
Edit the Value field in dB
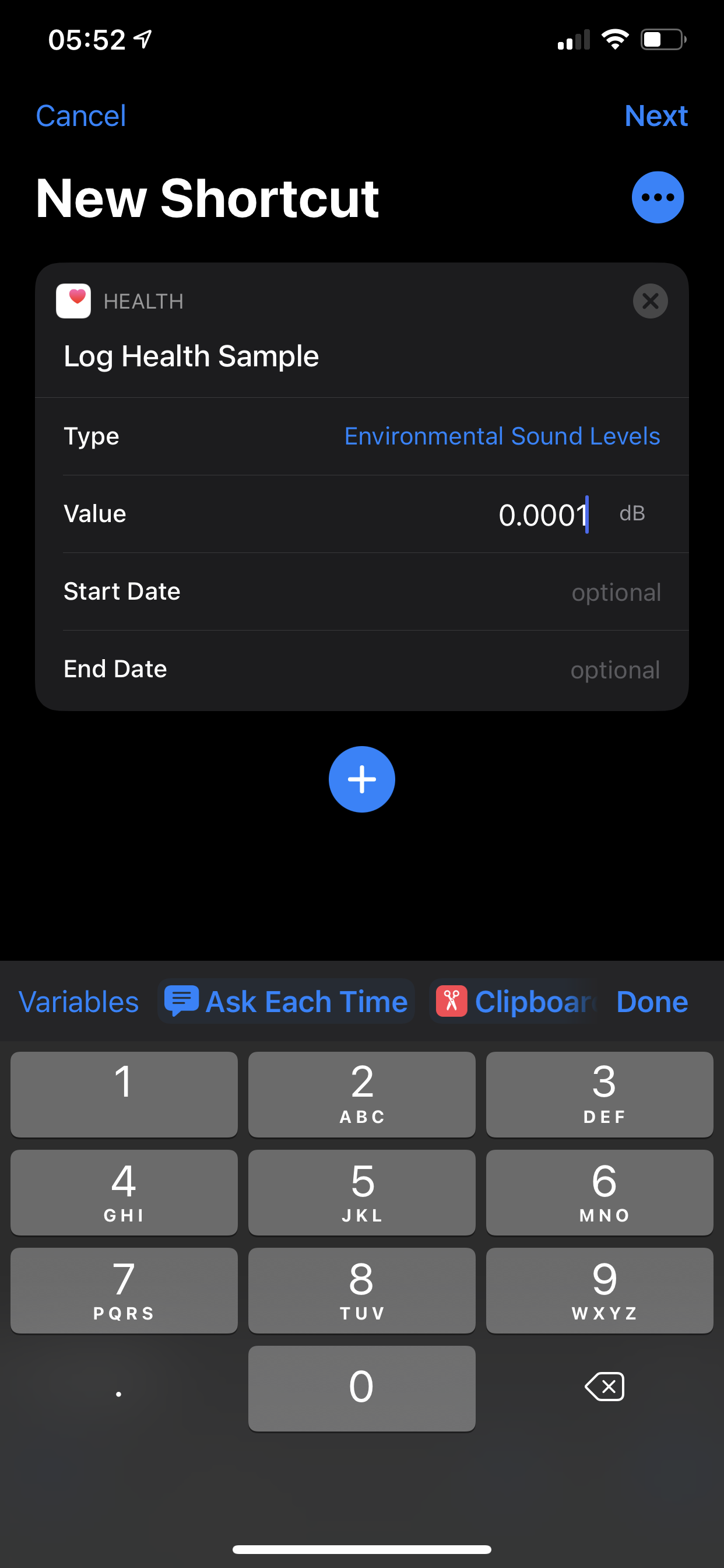click(542, 514)
